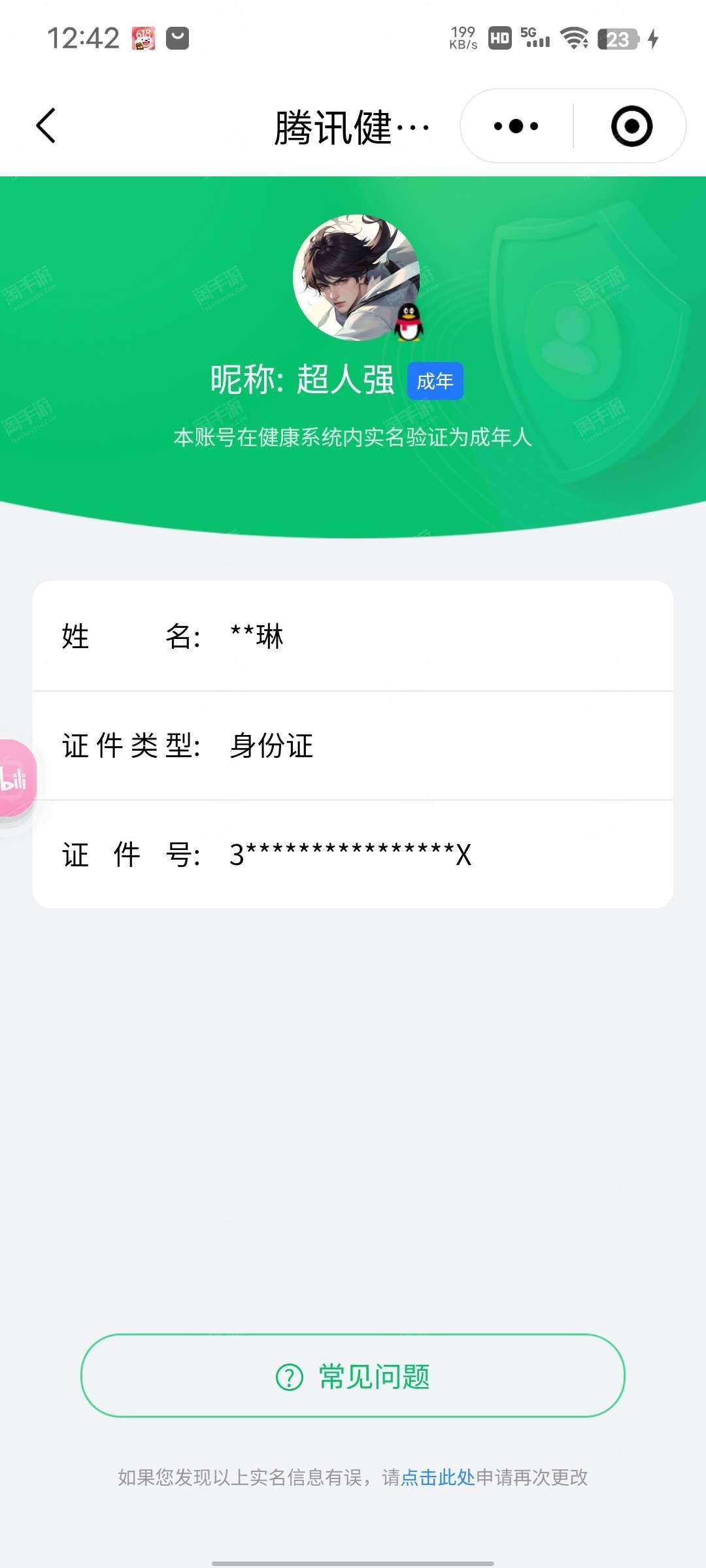Open the mini program three-dot menu

coord(516,126)
